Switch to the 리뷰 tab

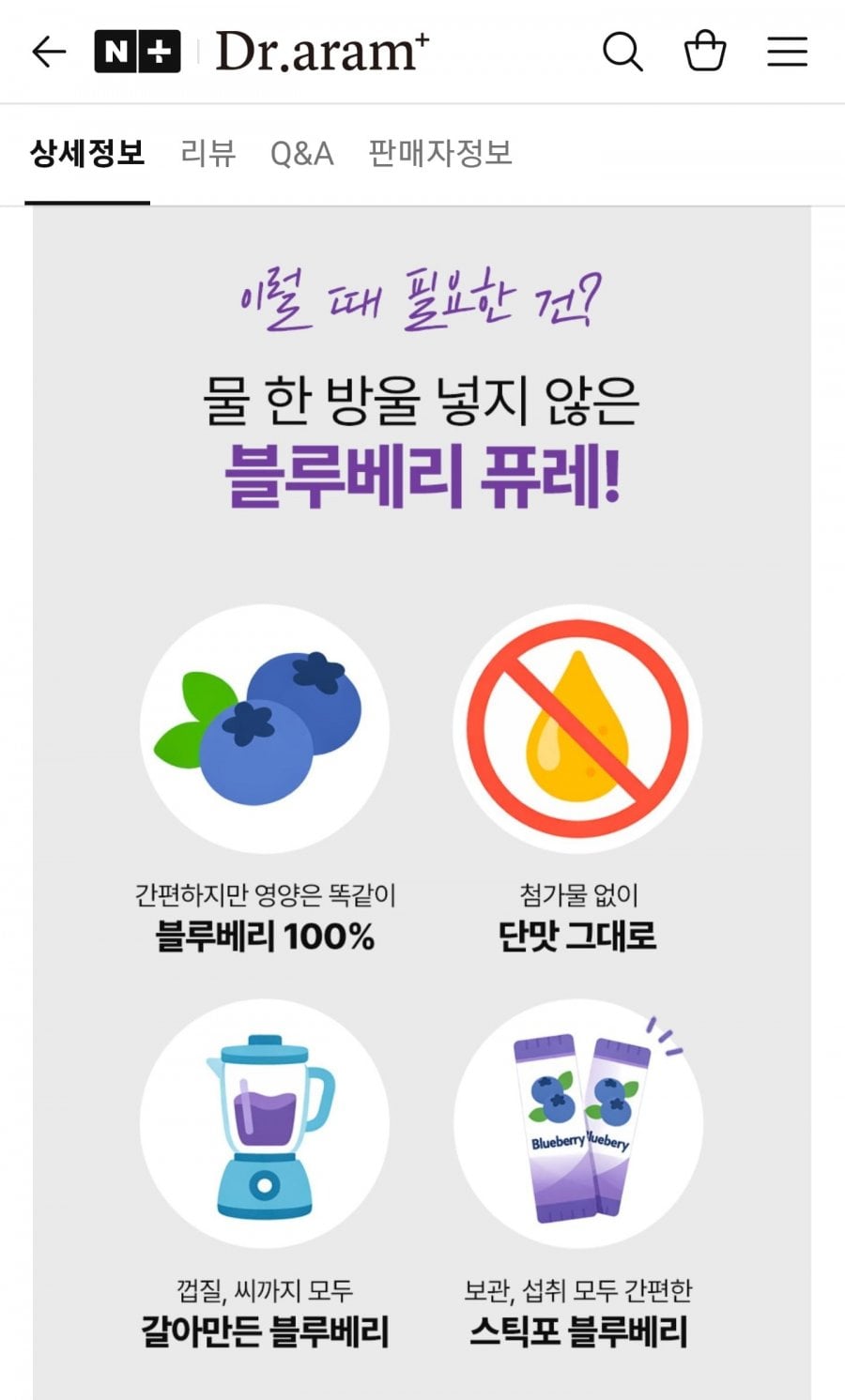[x=207, y=153]
